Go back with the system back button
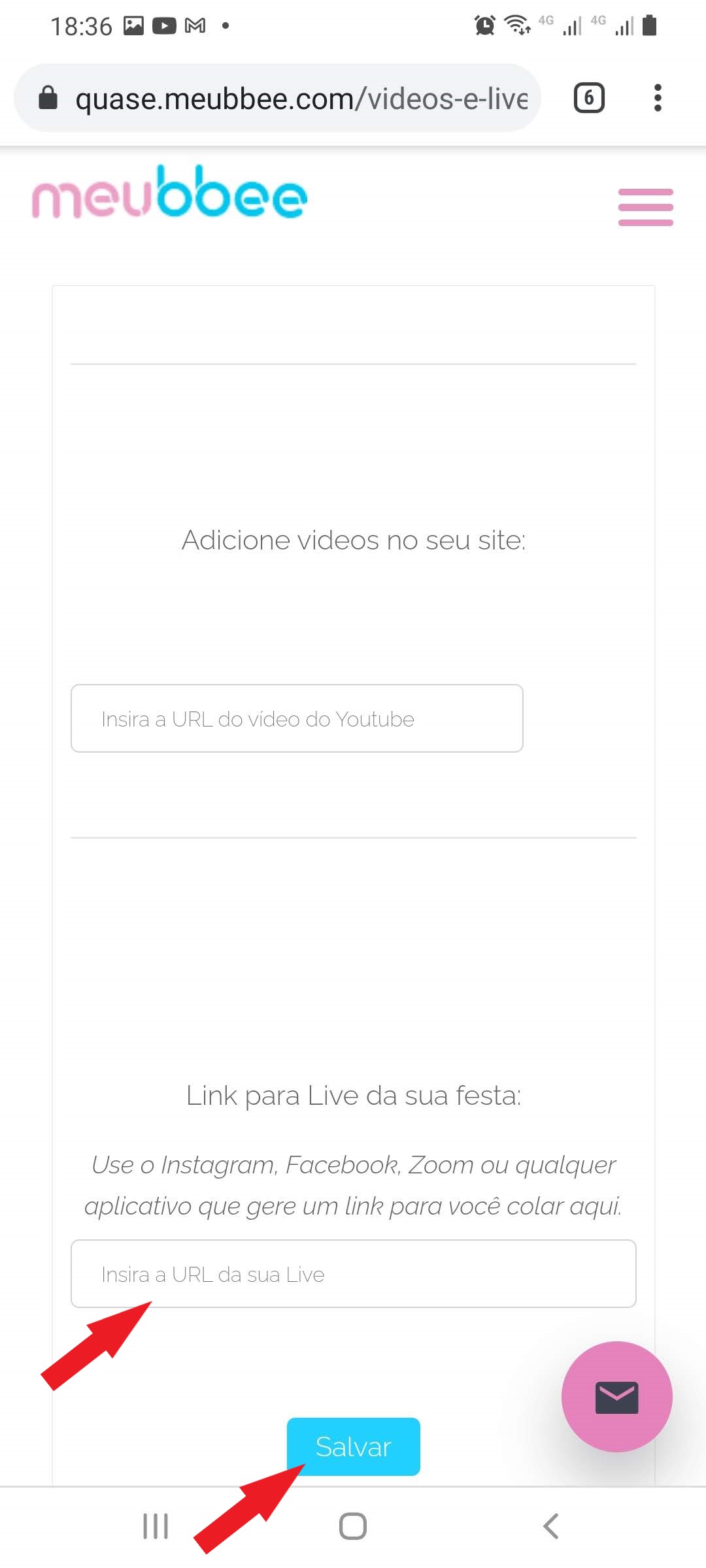The width and height of the screenshot is (706, 1568). tap(551, 1526)
